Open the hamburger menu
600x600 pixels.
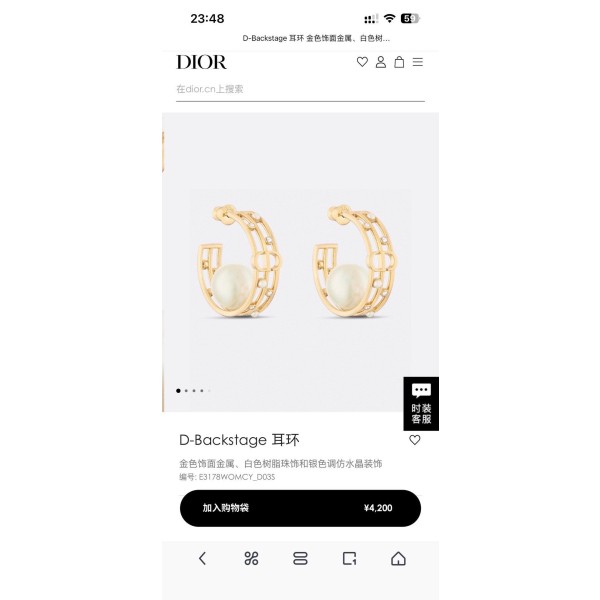(x=418, y=62)
